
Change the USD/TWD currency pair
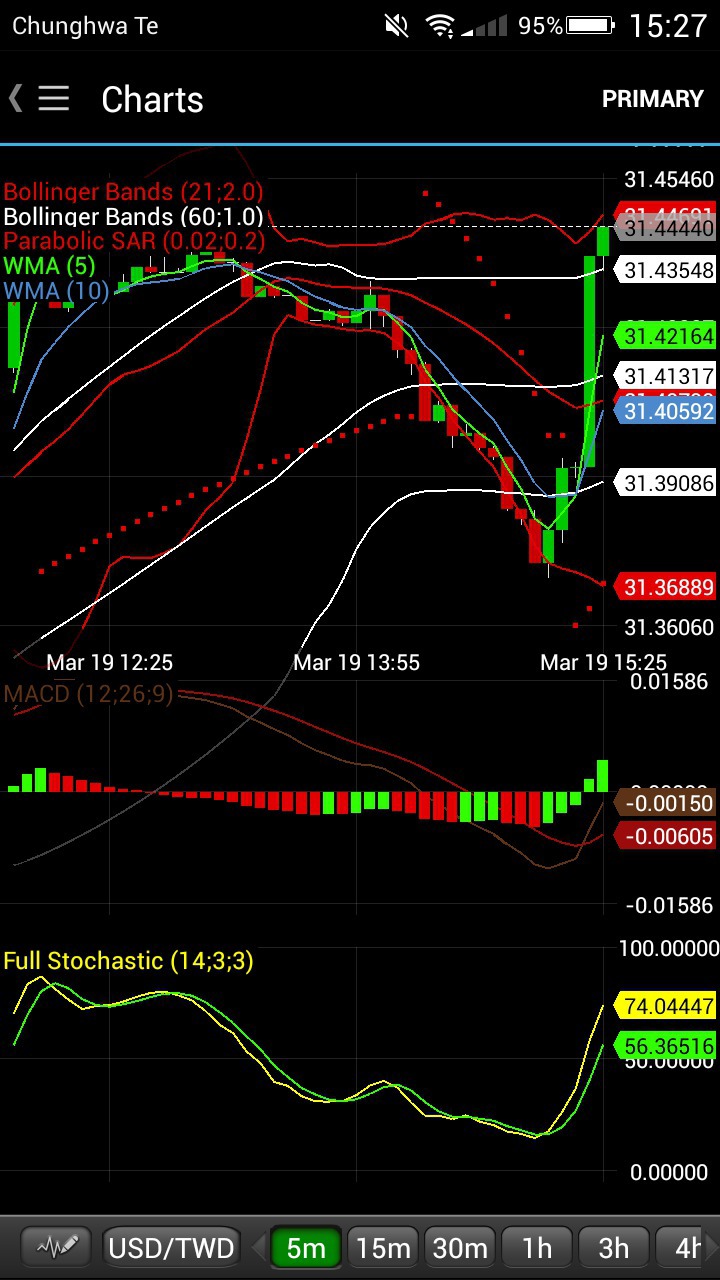[x=171, y=1248]
